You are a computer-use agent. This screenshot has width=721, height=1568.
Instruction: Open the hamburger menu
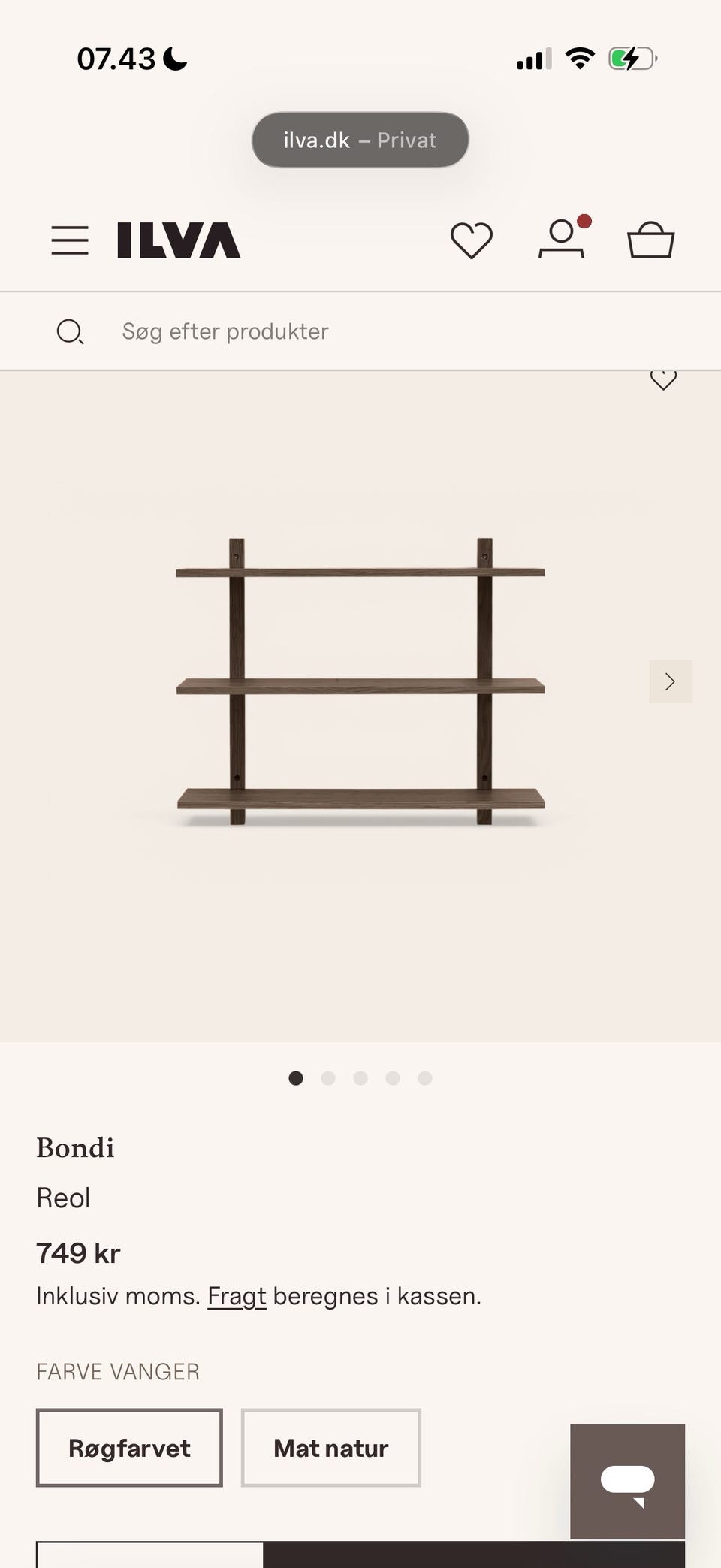click(70, 240)
